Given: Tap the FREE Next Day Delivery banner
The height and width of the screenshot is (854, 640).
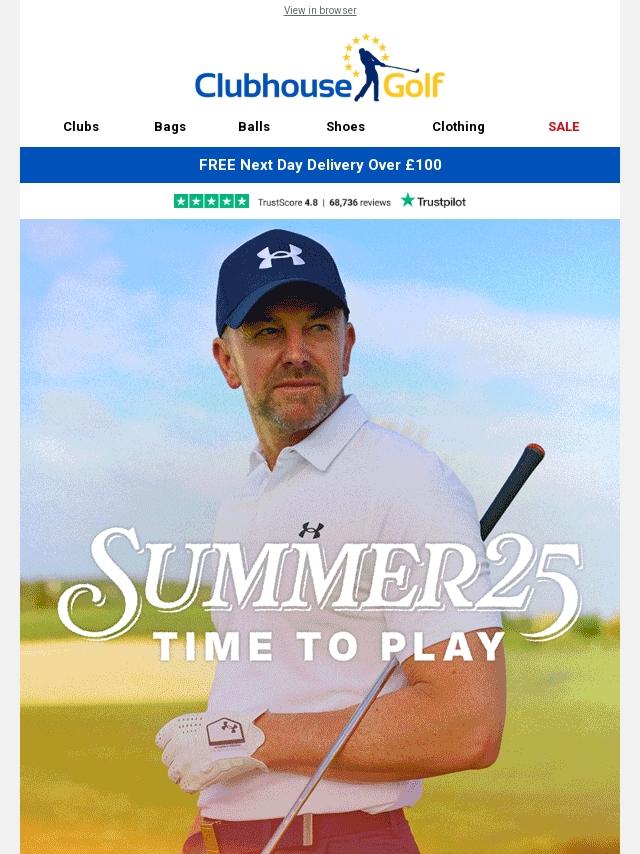Looking at the screenshot, I should point(320,165).
